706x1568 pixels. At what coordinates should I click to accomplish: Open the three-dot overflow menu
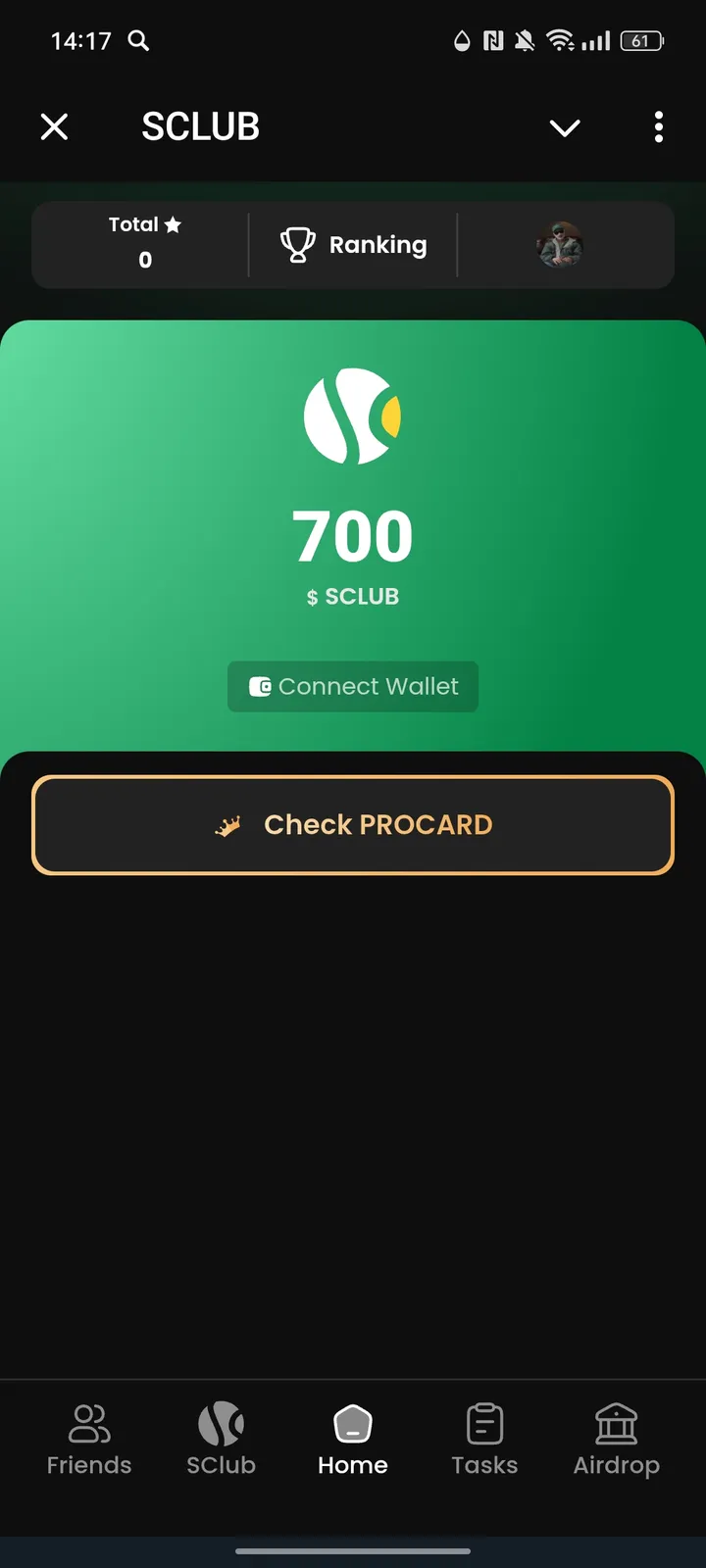[658, 127]
